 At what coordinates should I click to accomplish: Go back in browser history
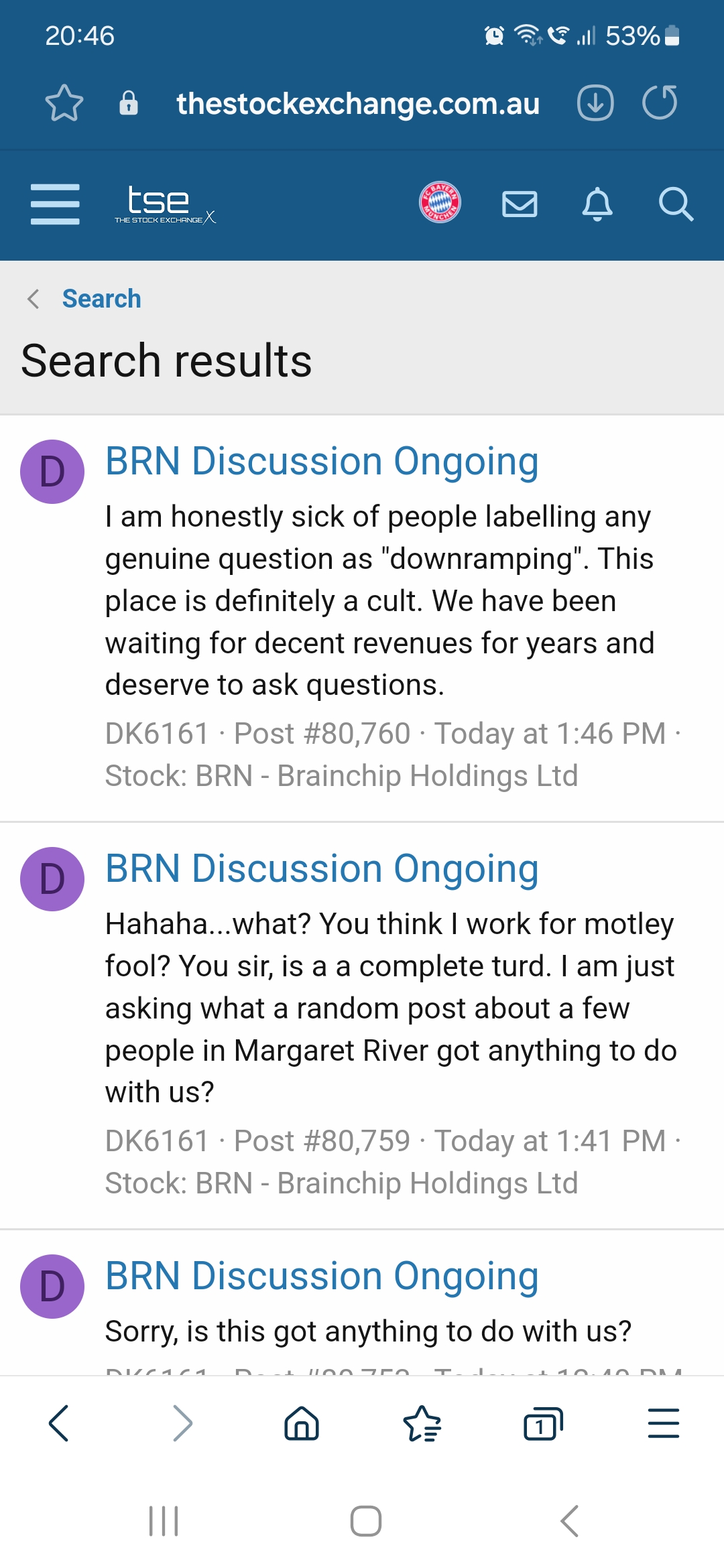click(59, 1423)
